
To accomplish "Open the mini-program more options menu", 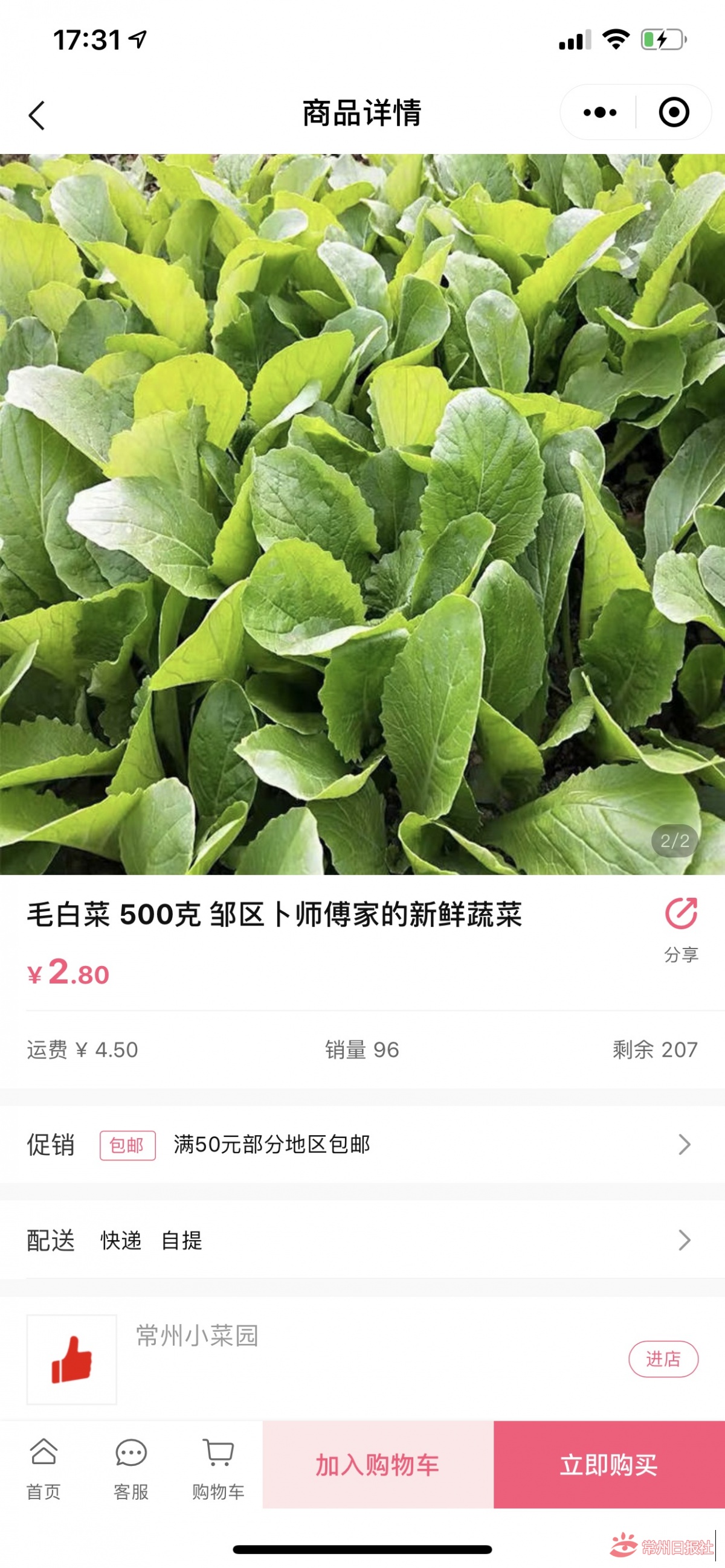I will [600, 113].
